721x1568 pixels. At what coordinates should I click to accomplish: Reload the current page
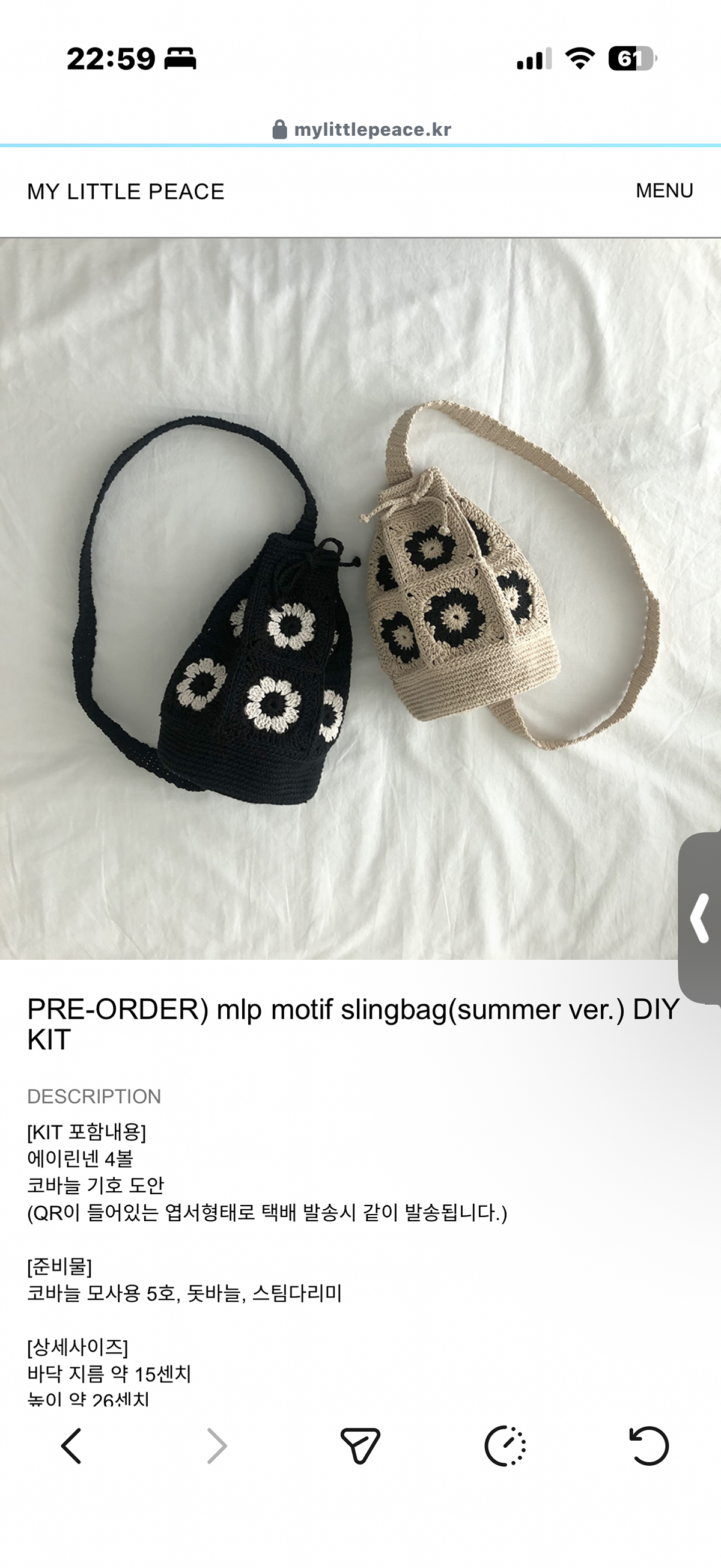click(x=648, y=1445)
